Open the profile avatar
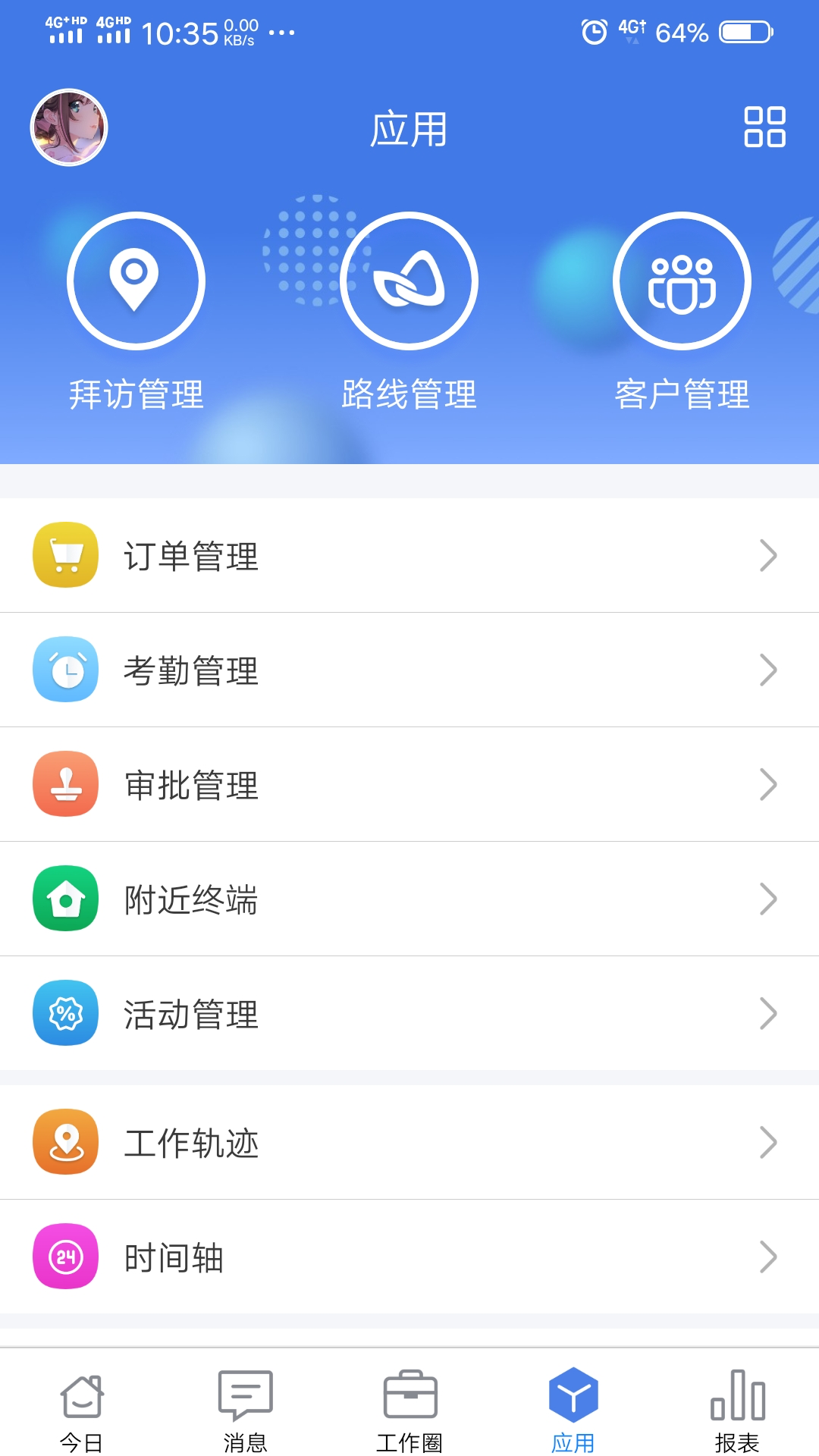Screen dimensions: 819x1456 click(69, 127)
